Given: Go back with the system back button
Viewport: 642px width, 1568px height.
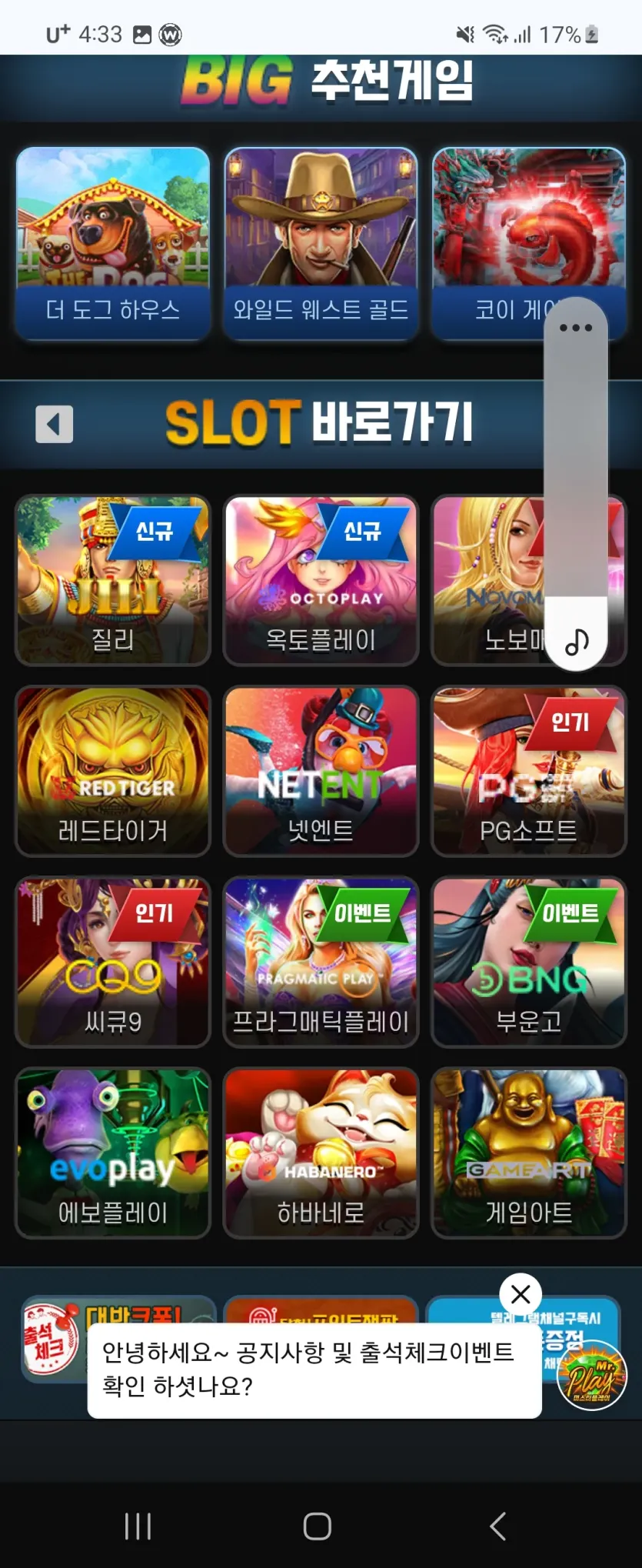Looking at the screenshot, I should (497, 1526).
